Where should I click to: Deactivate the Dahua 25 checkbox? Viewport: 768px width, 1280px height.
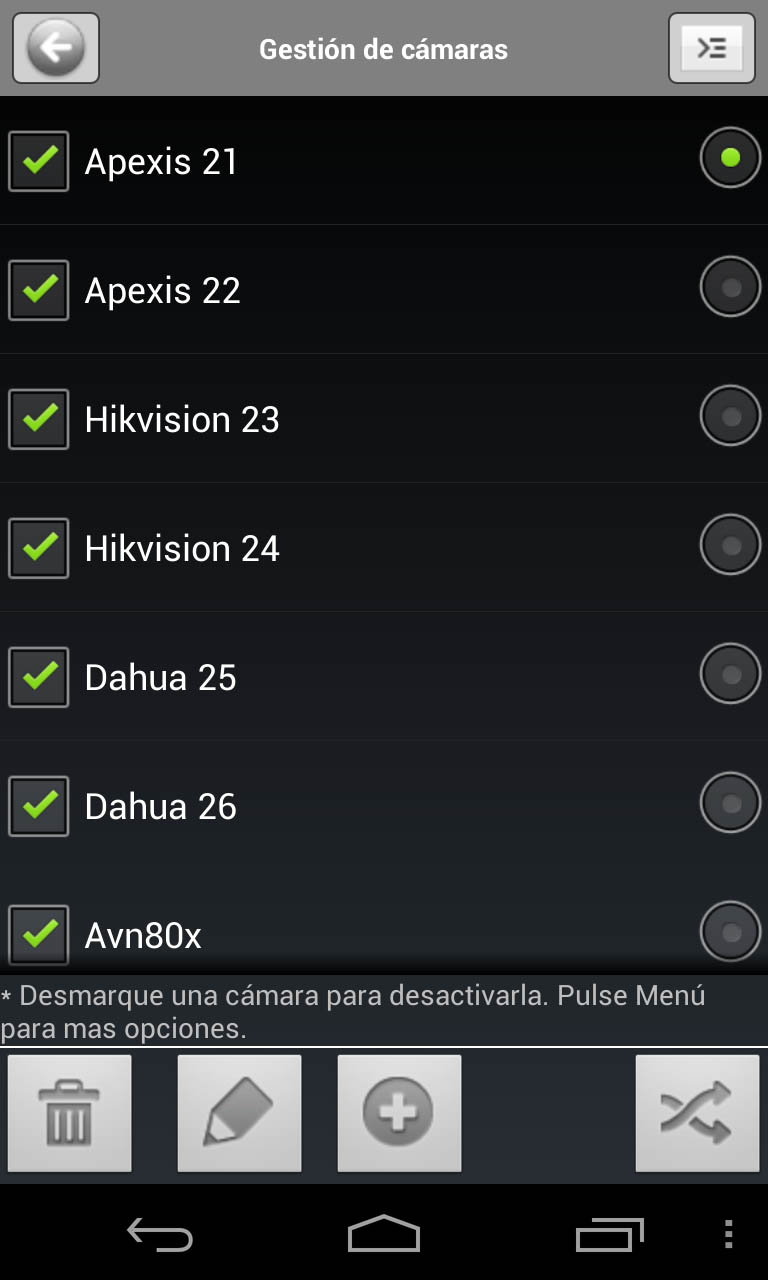tap(39, 677)
